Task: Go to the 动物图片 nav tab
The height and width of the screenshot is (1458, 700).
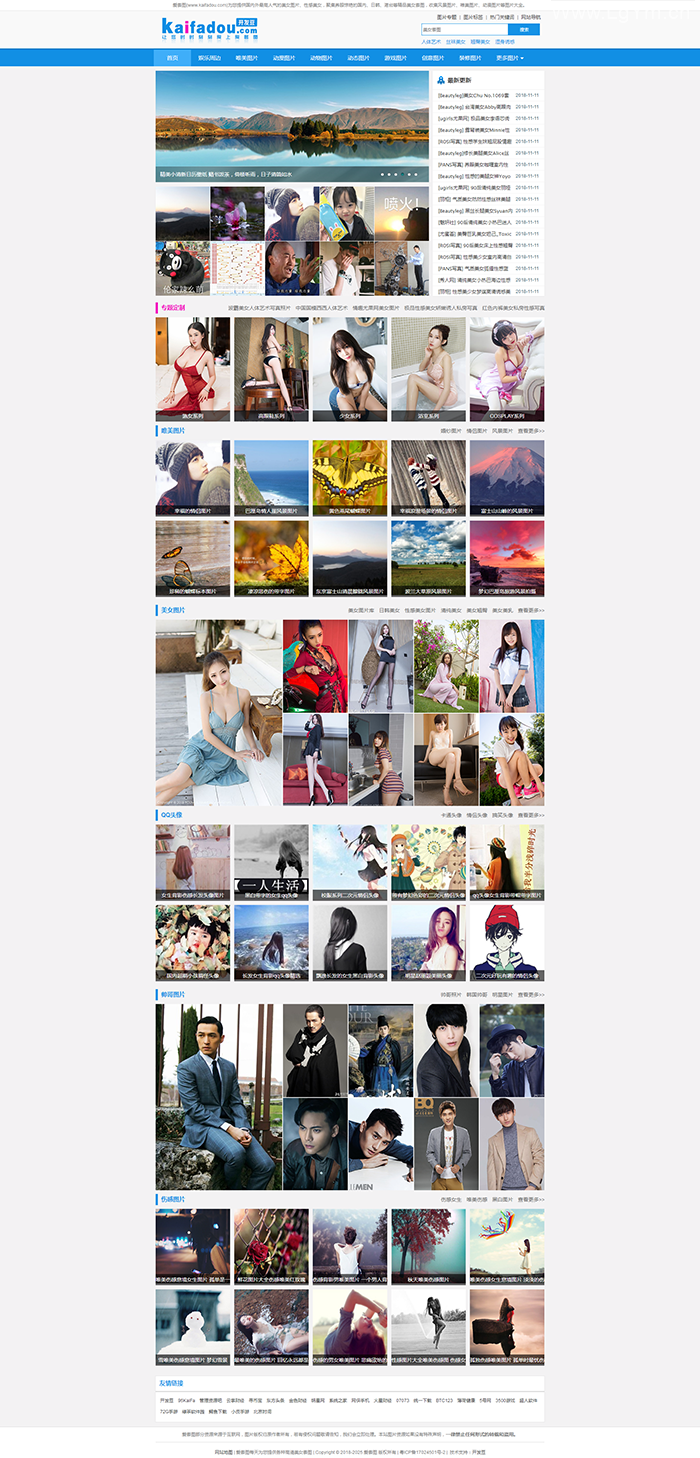Action: [322, 58]
